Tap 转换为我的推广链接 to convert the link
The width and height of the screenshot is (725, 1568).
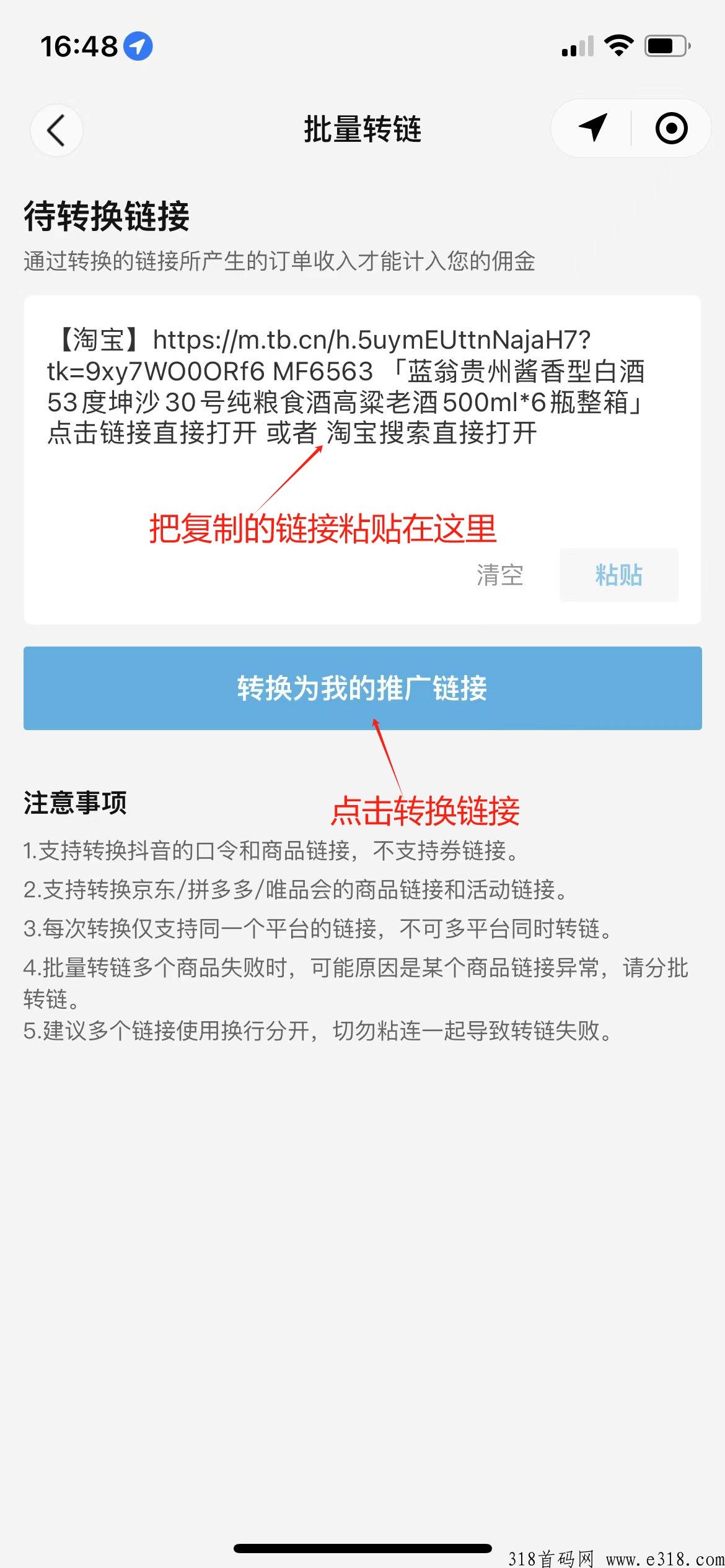click(362, 688)
